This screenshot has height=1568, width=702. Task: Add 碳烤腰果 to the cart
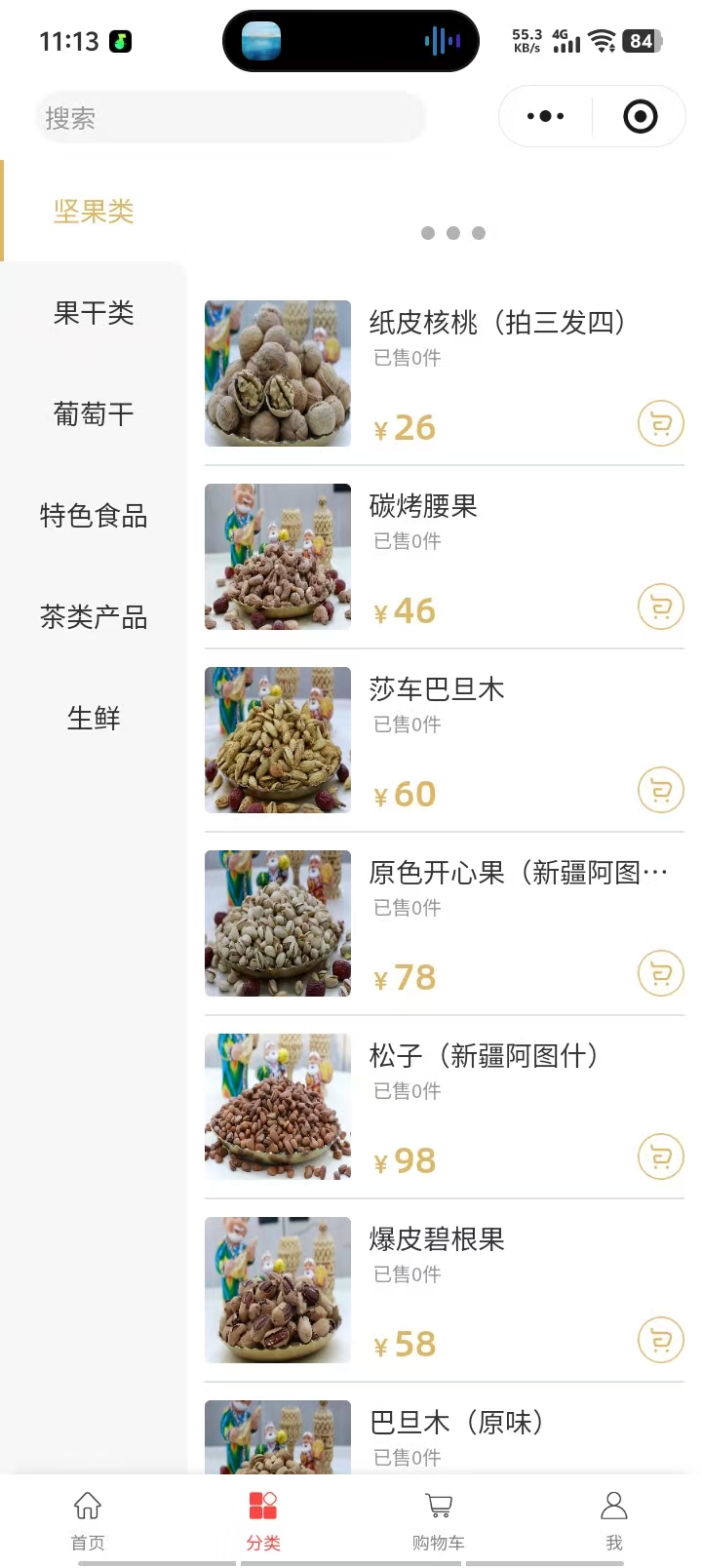(x=660, y=608)
